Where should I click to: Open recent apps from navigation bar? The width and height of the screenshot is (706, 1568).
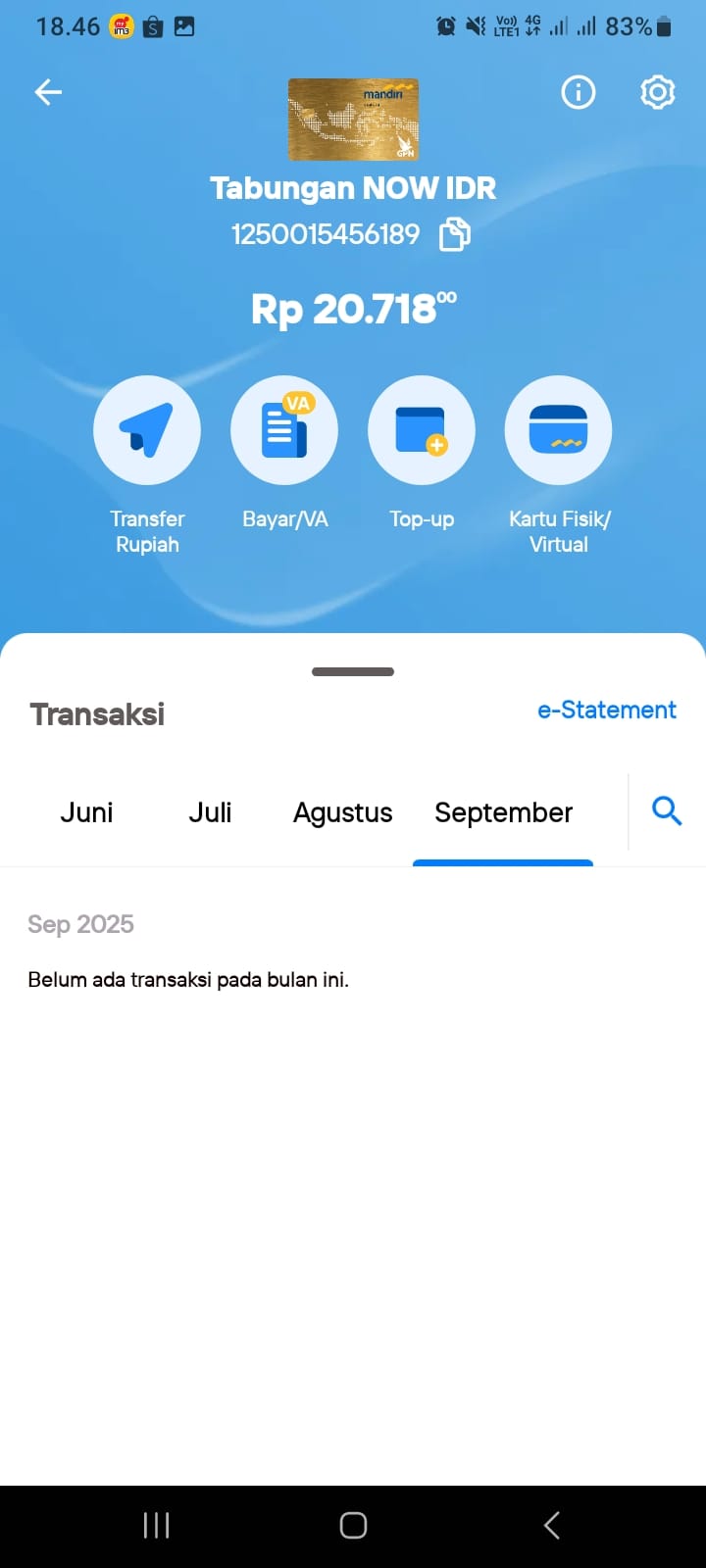157,1525
